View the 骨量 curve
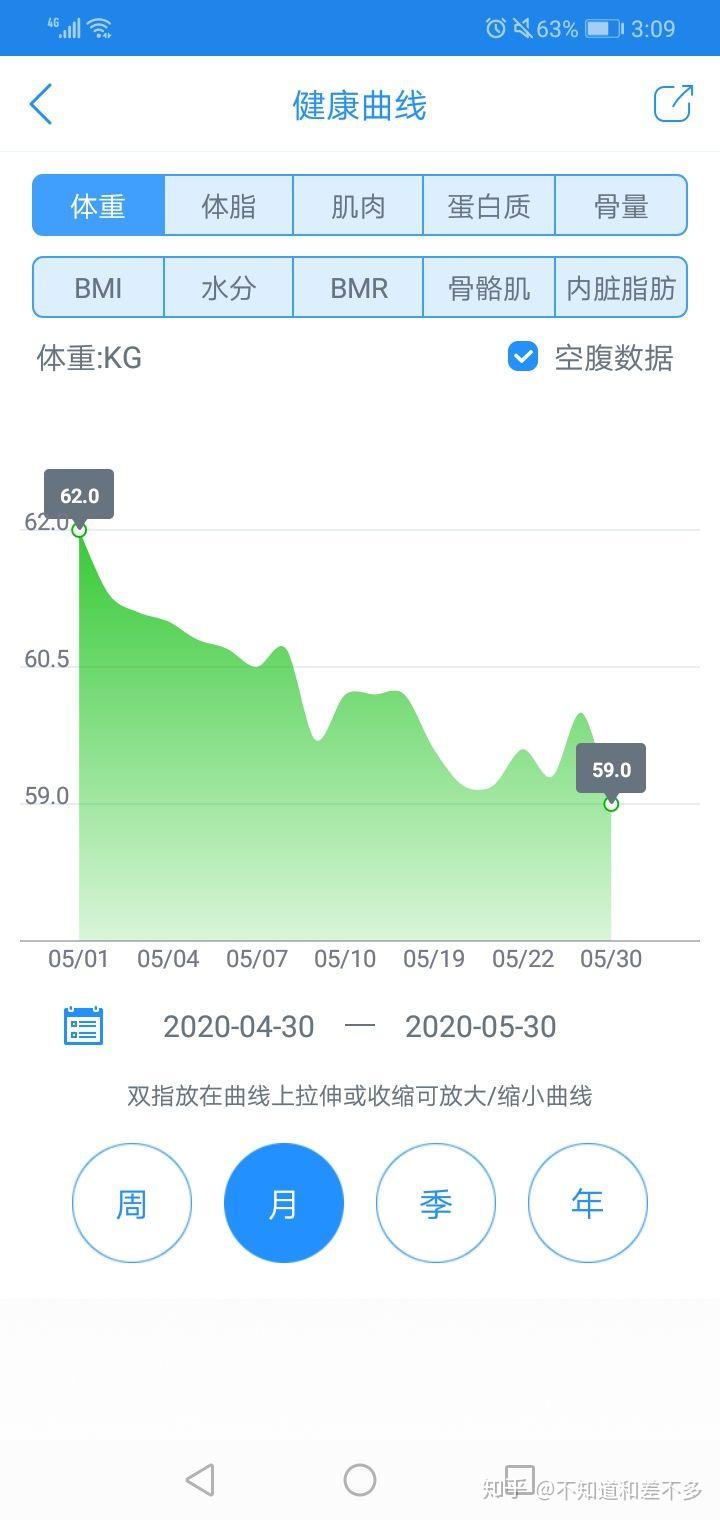This screenshot has width=720, height=1520. pos(621,206)
